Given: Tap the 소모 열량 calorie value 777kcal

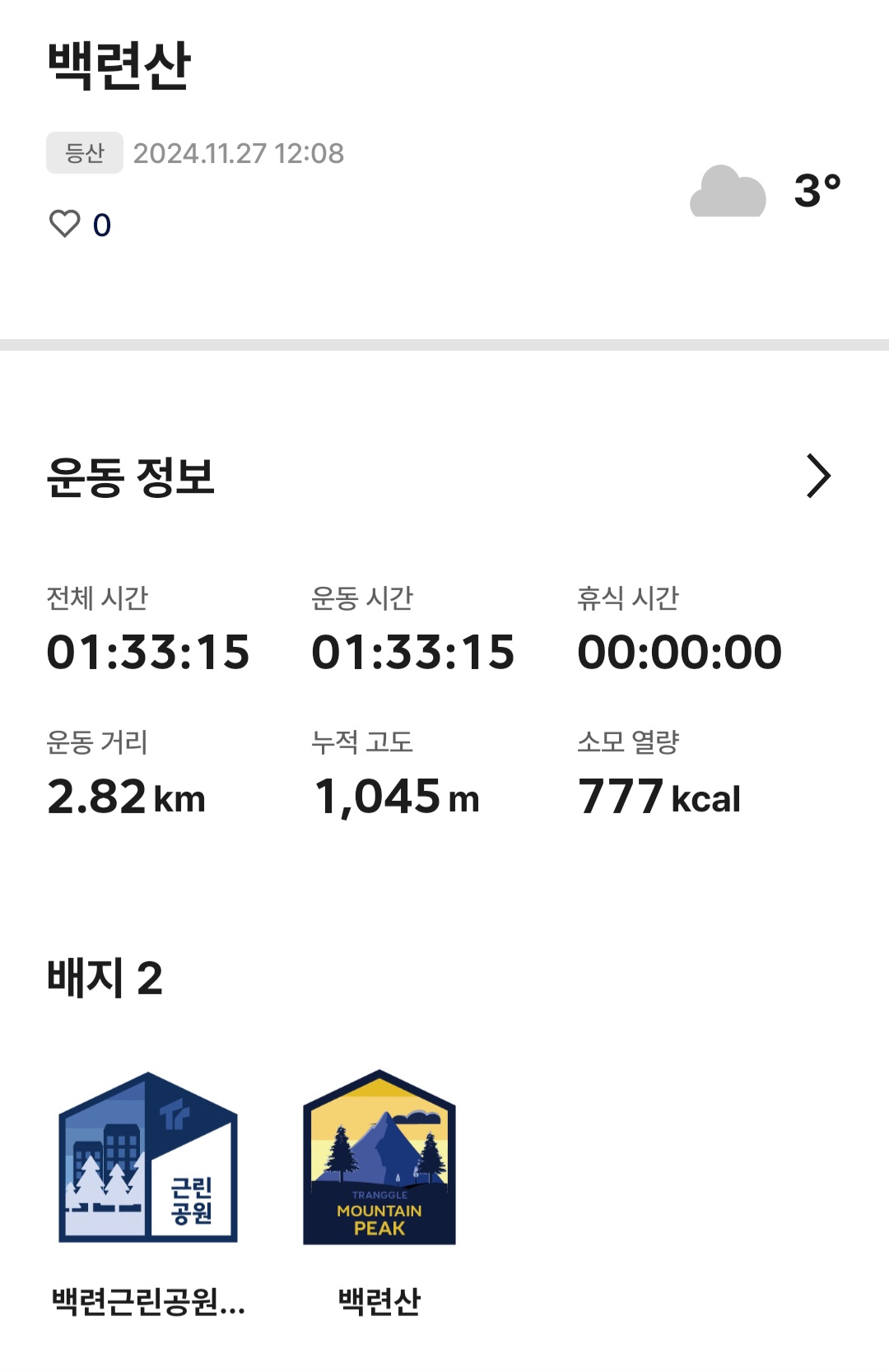Looking at the screenshot, I should click(x=660, y=794).
